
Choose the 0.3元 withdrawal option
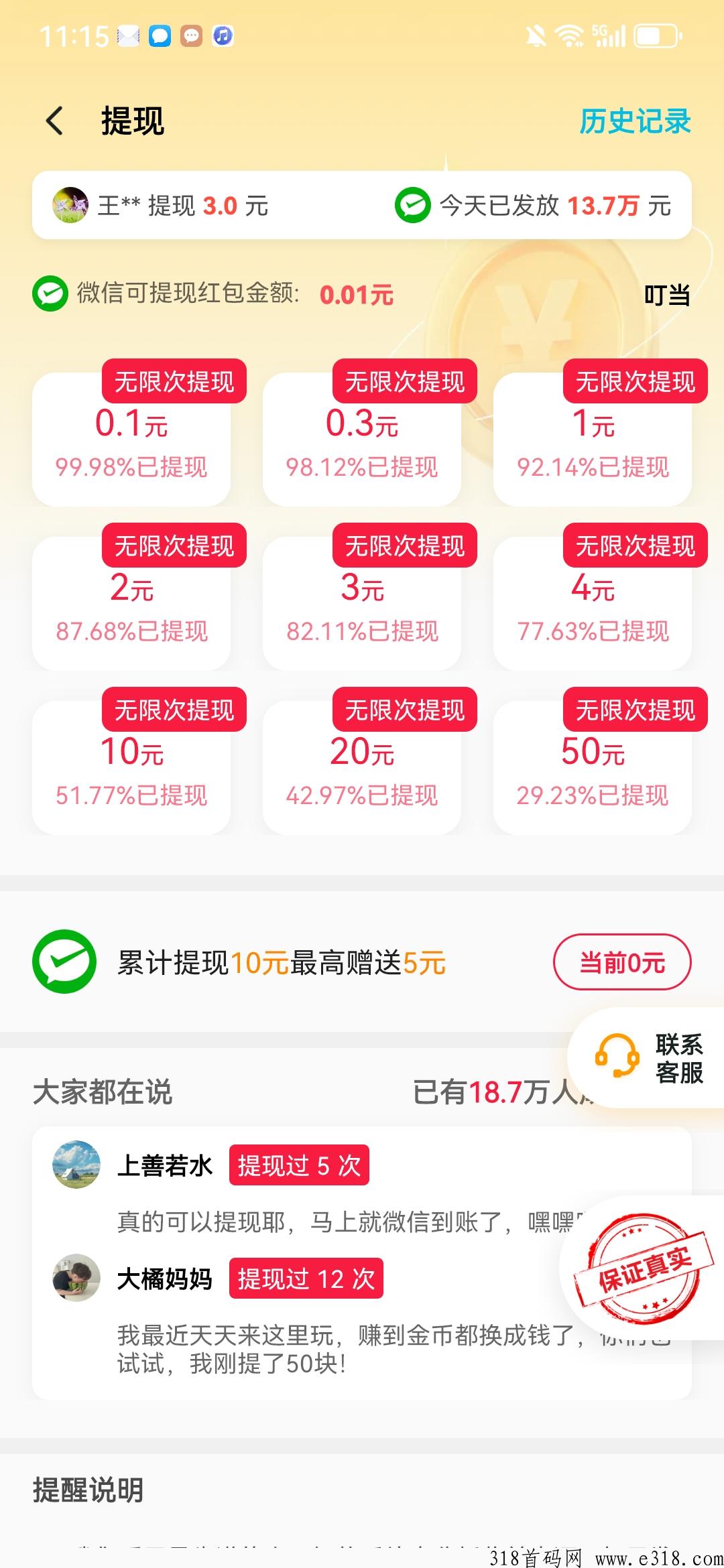pyautogui.click(x=362, y=440)
